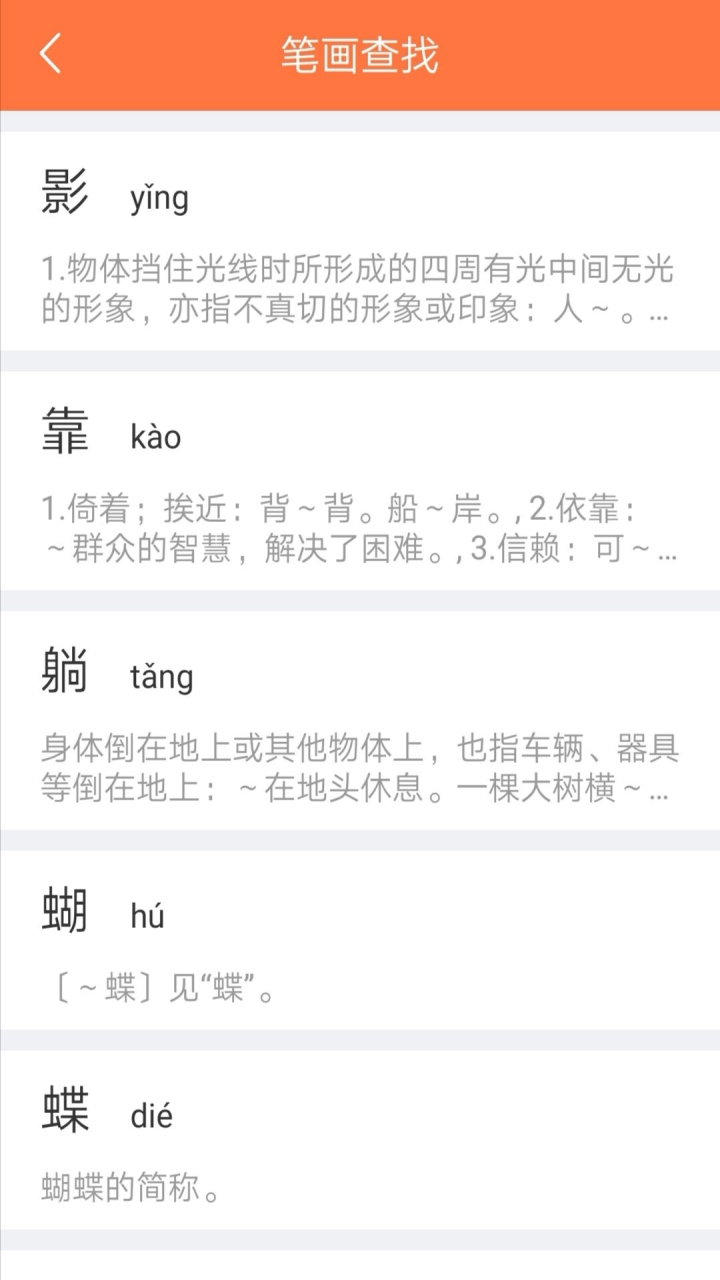The width and height of the screenshot is (720, 1280).
Task: View details of character 躺 (tǎng)
Action: click(x=360, y=721)
